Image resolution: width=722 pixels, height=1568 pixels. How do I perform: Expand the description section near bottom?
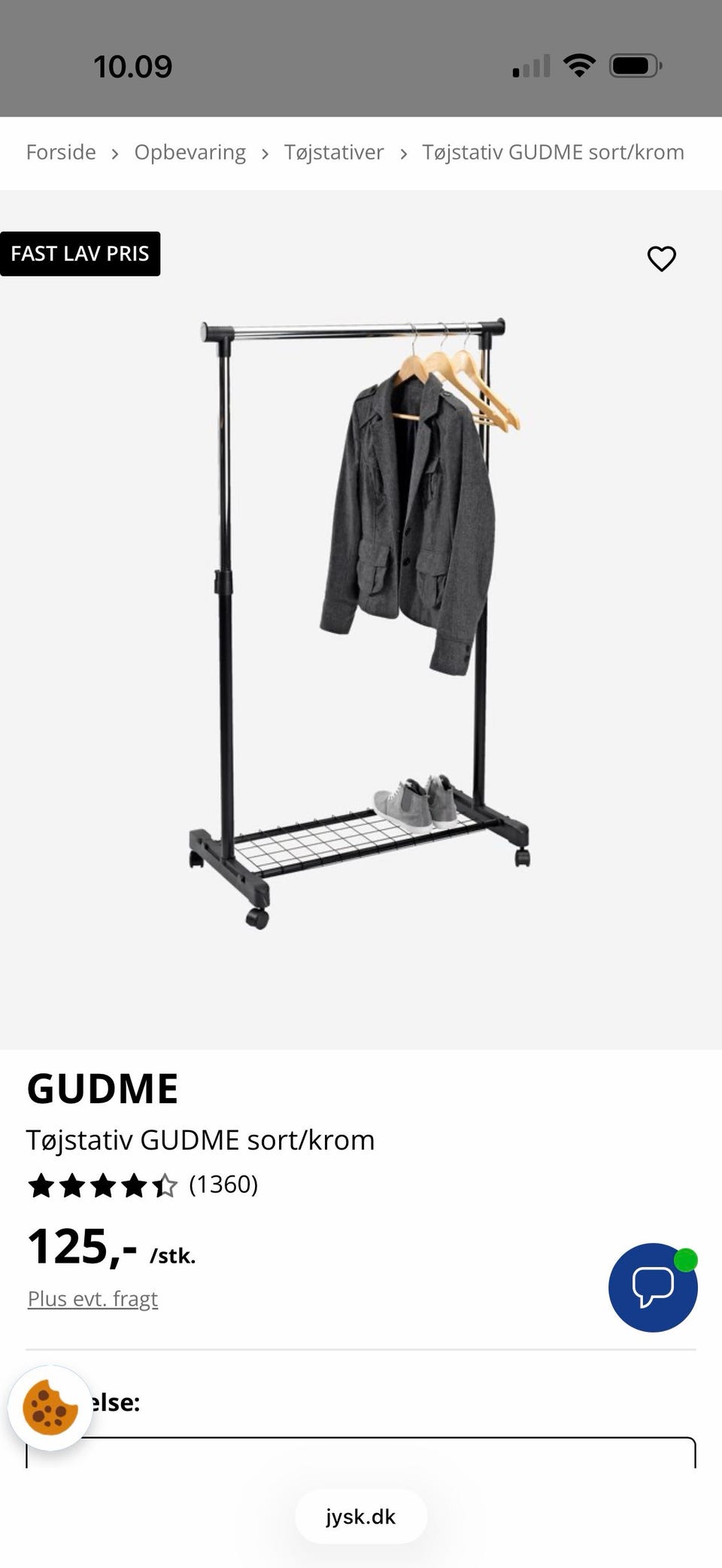tap(113, 1402)
